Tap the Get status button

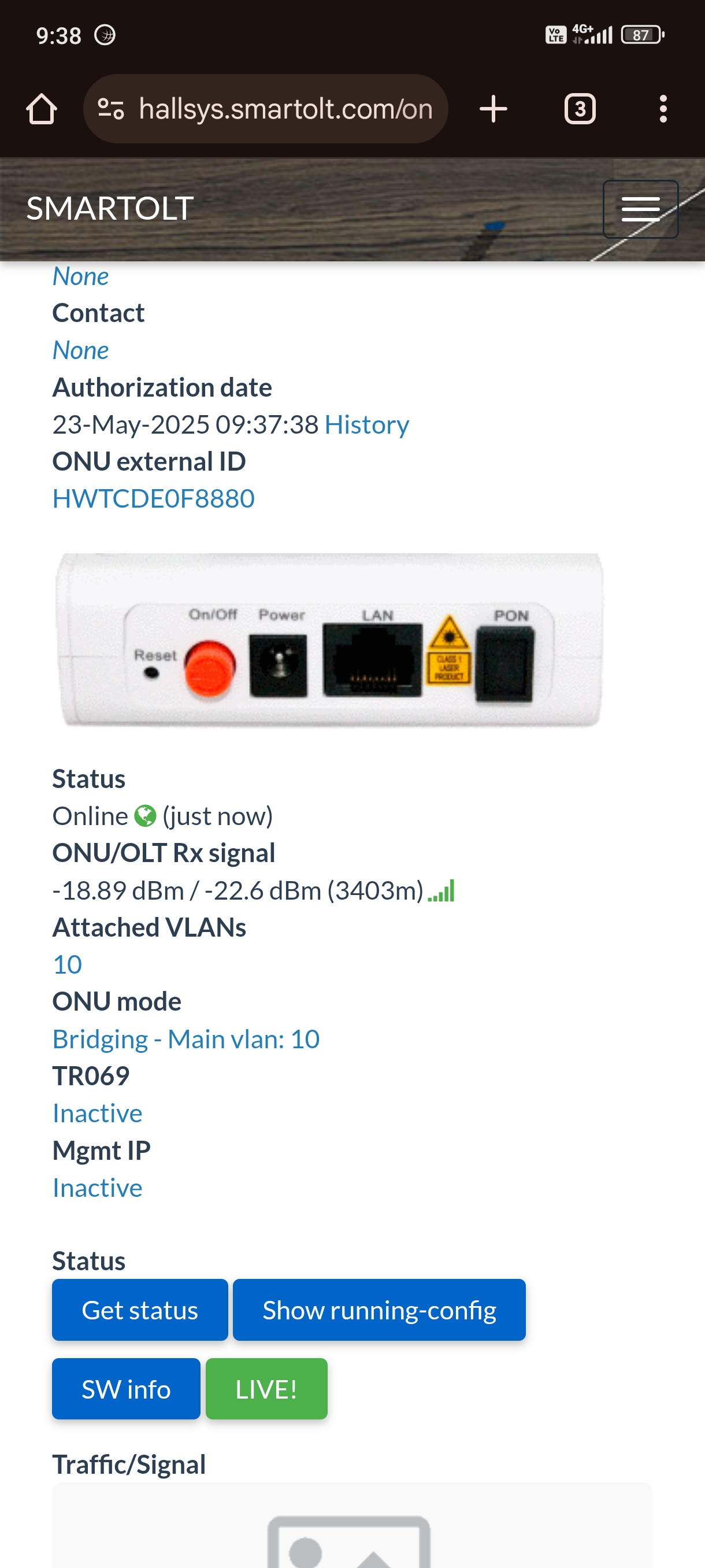click(x=140, y=1310)
